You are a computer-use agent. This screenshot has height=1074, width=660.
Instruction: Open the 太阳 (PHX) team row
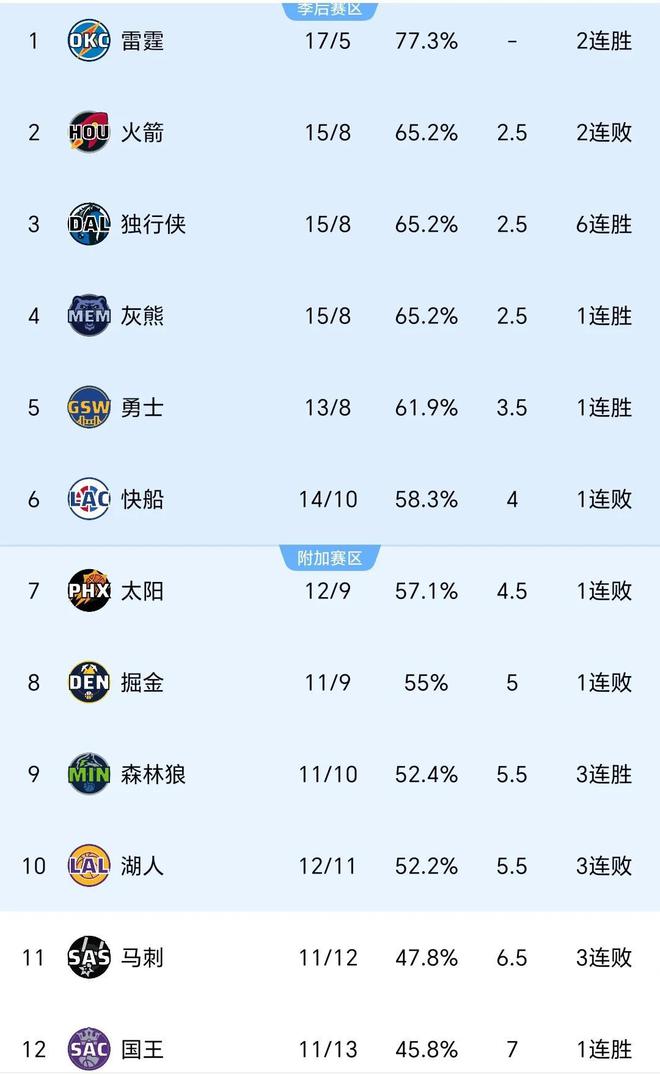pyautogui.click(x=330, y=591)
